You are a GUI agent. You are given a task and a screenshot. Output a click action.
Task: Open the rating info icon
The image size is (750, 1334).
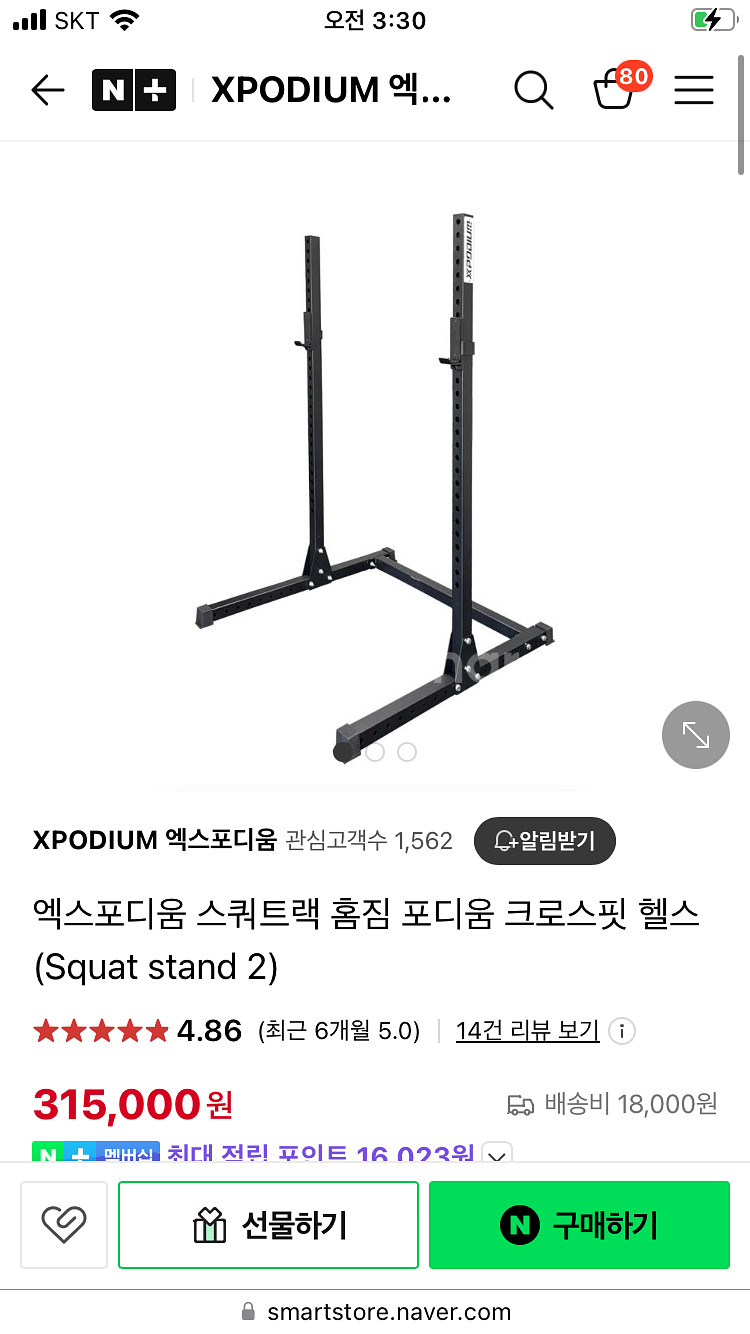point(622,1031)
